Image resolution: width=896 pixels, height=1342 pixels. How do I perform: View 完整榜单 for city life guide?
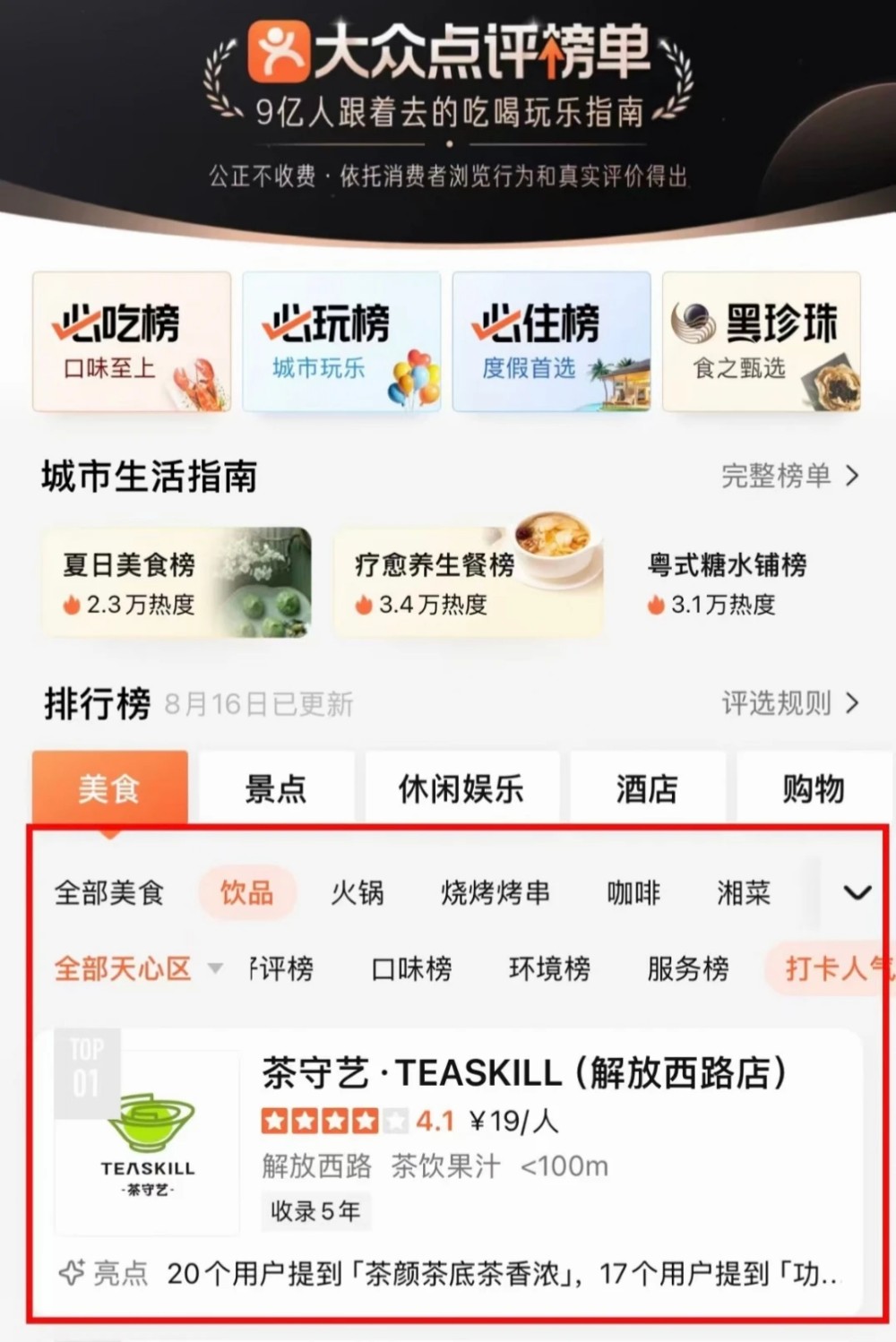(789, 476)
